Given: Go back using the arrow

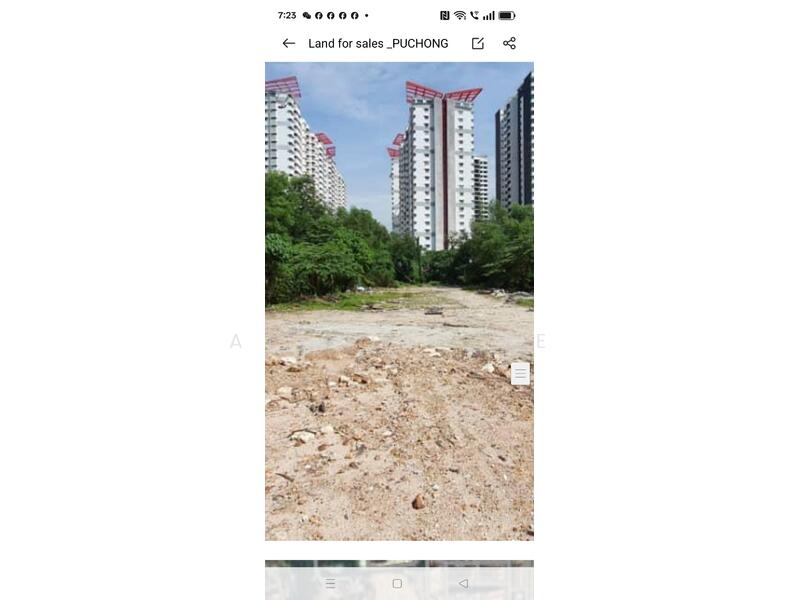Looking at the screenshot, I should [x=289, y=43].
